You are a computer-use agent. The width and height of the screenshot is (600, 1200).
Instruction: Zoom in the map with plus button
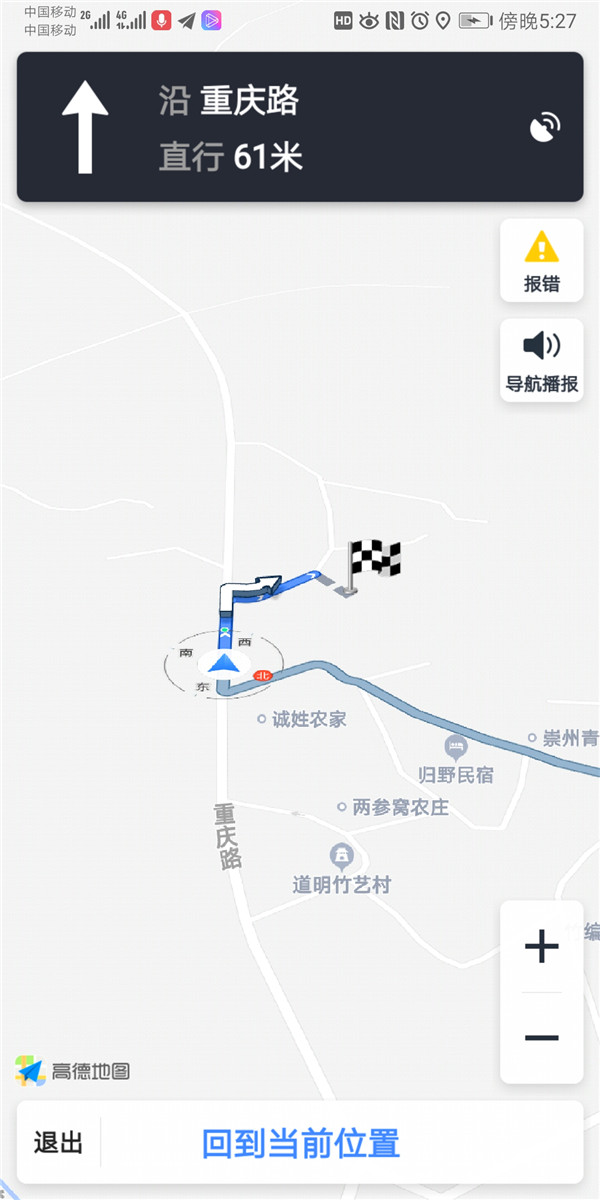point(542,946)
